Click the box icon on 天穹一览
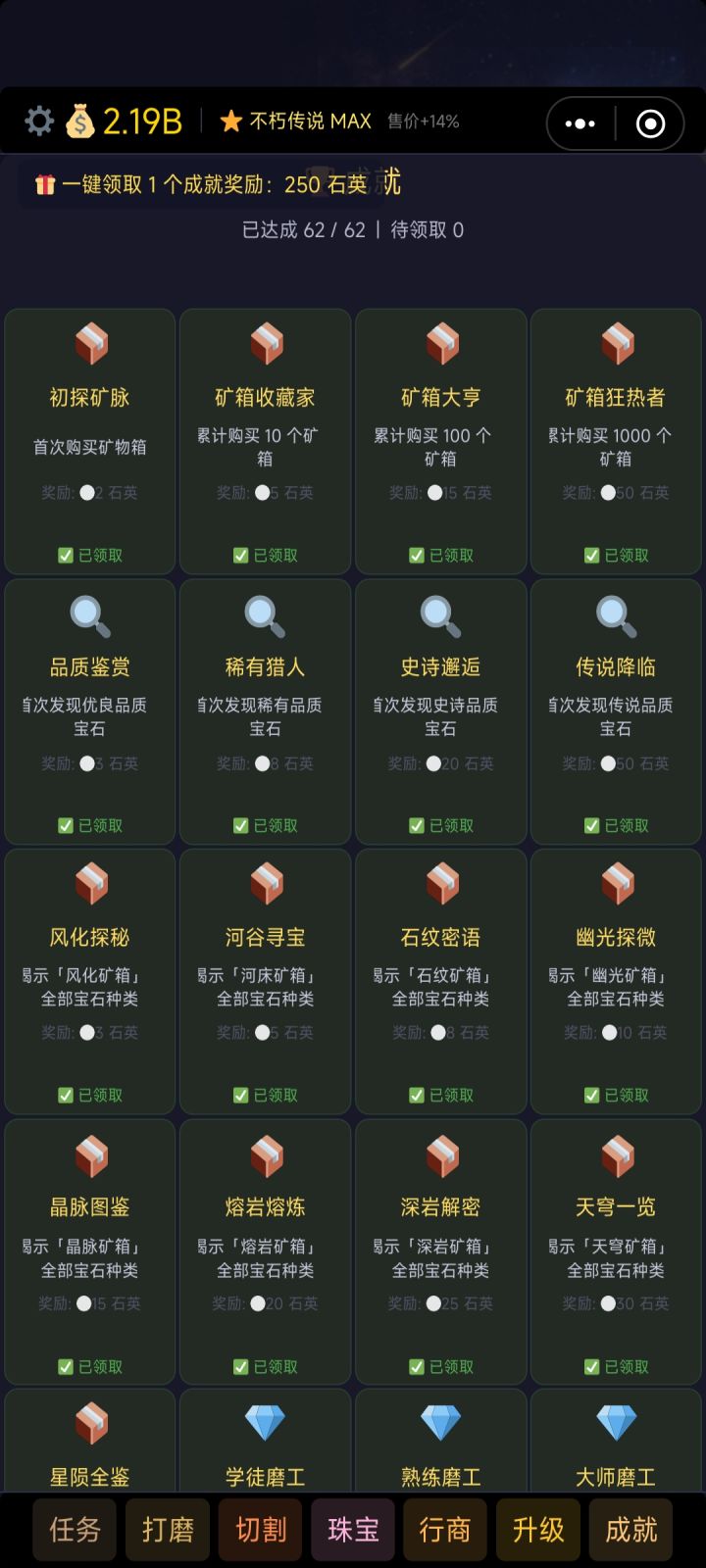The image size is (706, 1568). tap(616, 1156)
